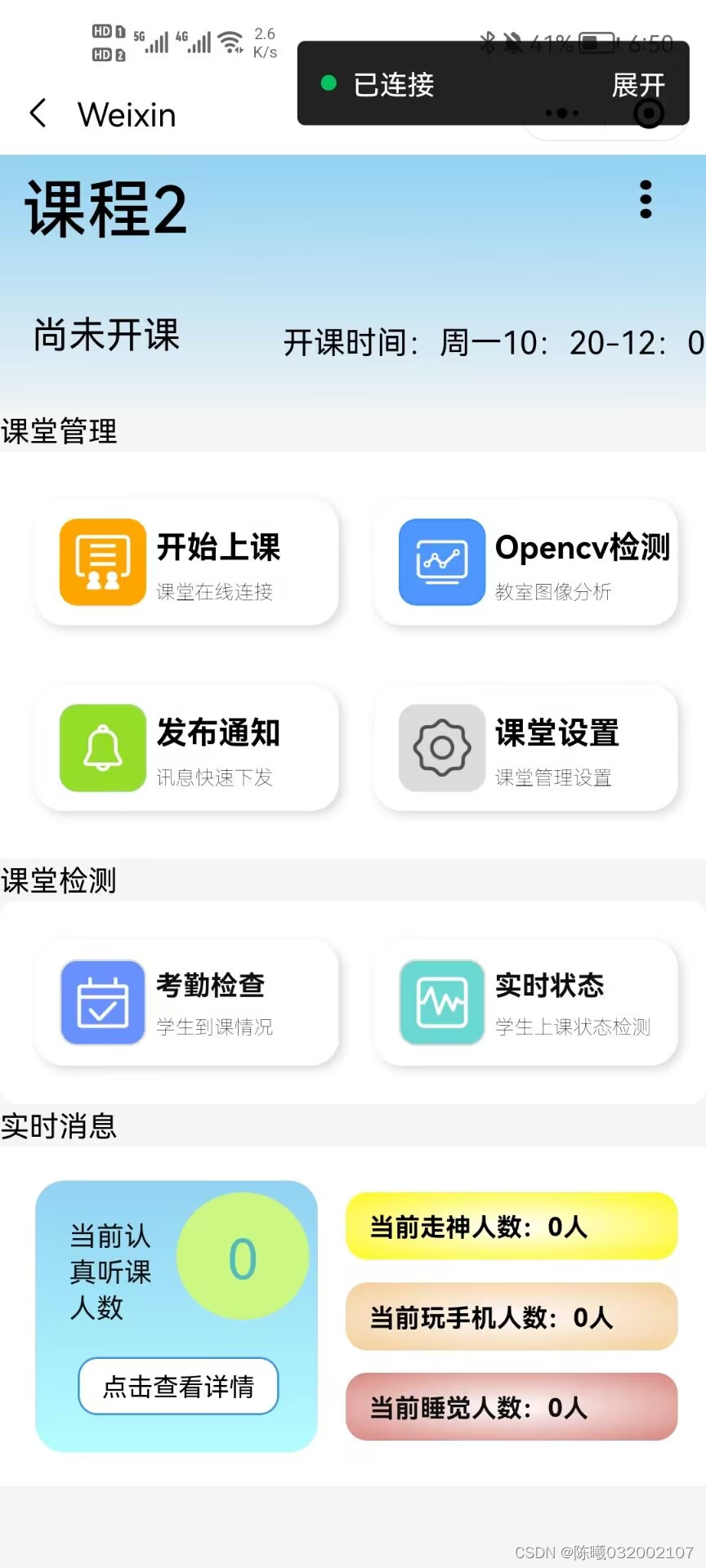Open 课堂设置 via the gear icon
The image size is (706, 1568).
tap(440, 747)
